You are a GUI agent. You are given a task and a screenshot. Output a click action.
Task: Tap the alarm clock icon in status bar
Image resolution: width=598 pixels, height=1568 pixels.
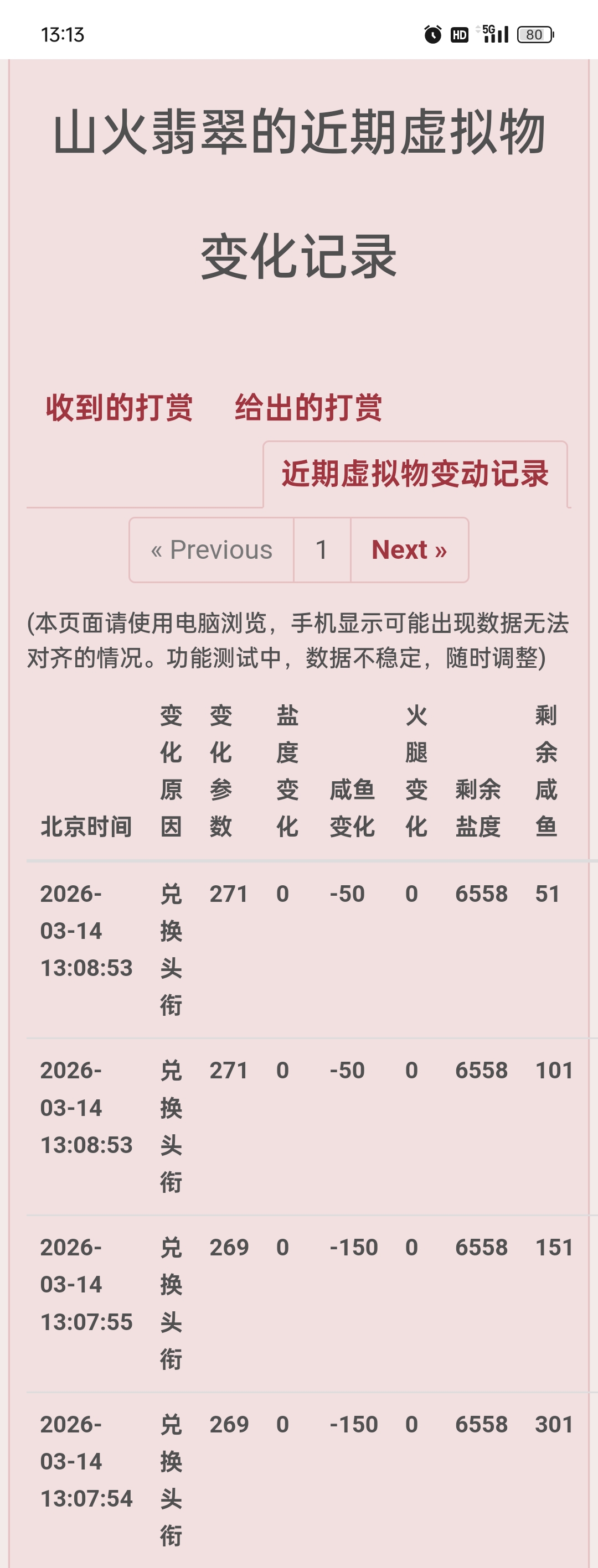tap(434, 34)
